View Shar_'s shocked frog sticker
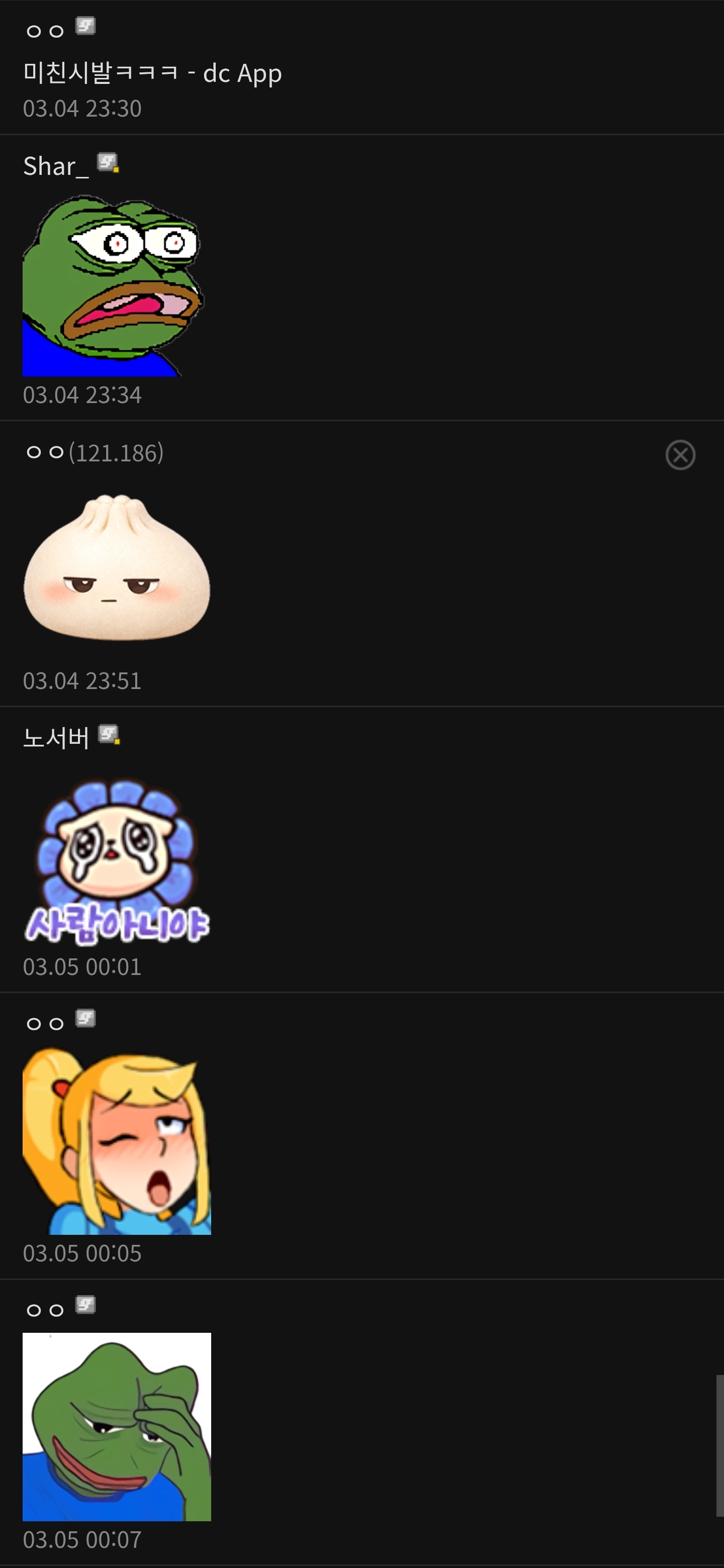 tap(113, 285)
